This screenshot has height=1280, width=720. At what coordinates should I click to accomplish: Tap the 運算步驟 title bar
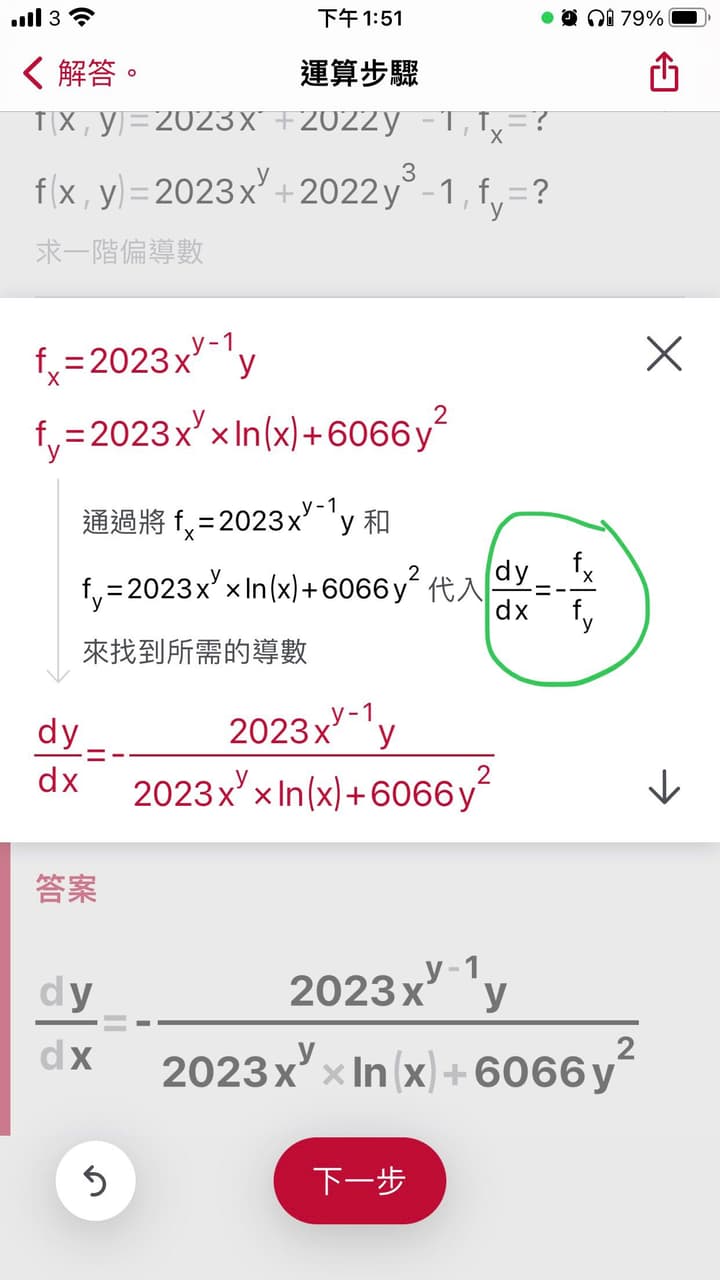click(x=360, y=73)
